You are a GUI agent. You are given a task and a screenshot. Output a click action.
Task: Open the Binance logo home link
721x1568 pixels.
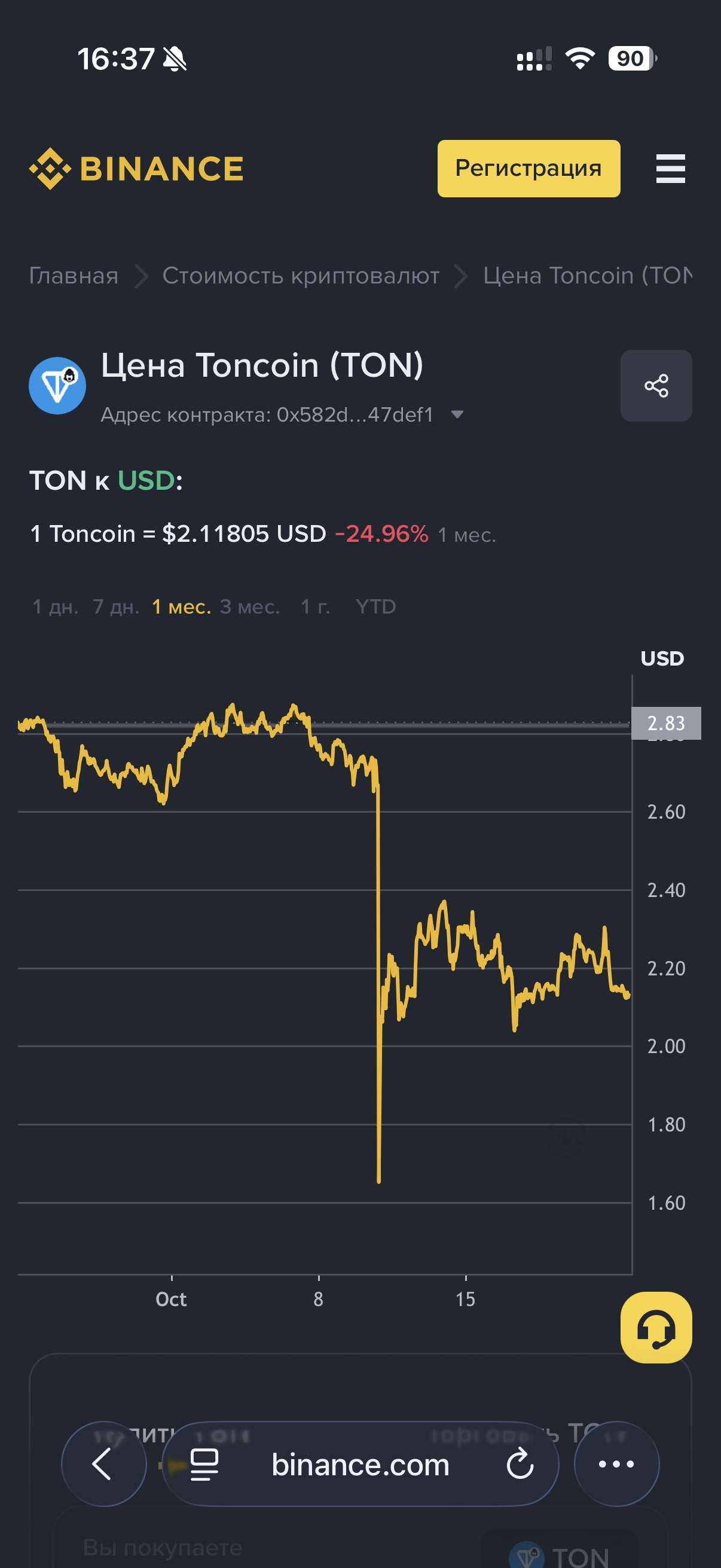(136, 169)
